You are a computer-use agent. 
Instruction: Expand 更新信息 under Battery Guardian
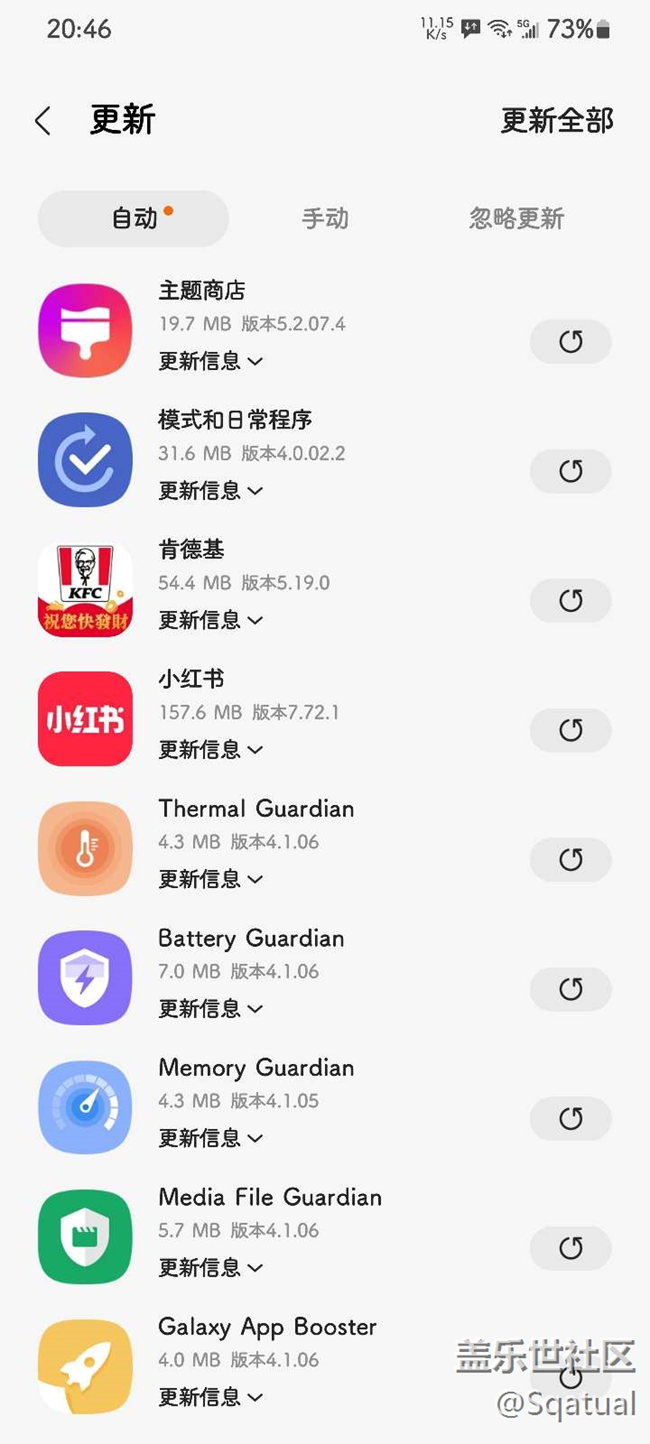(210, 1008)
